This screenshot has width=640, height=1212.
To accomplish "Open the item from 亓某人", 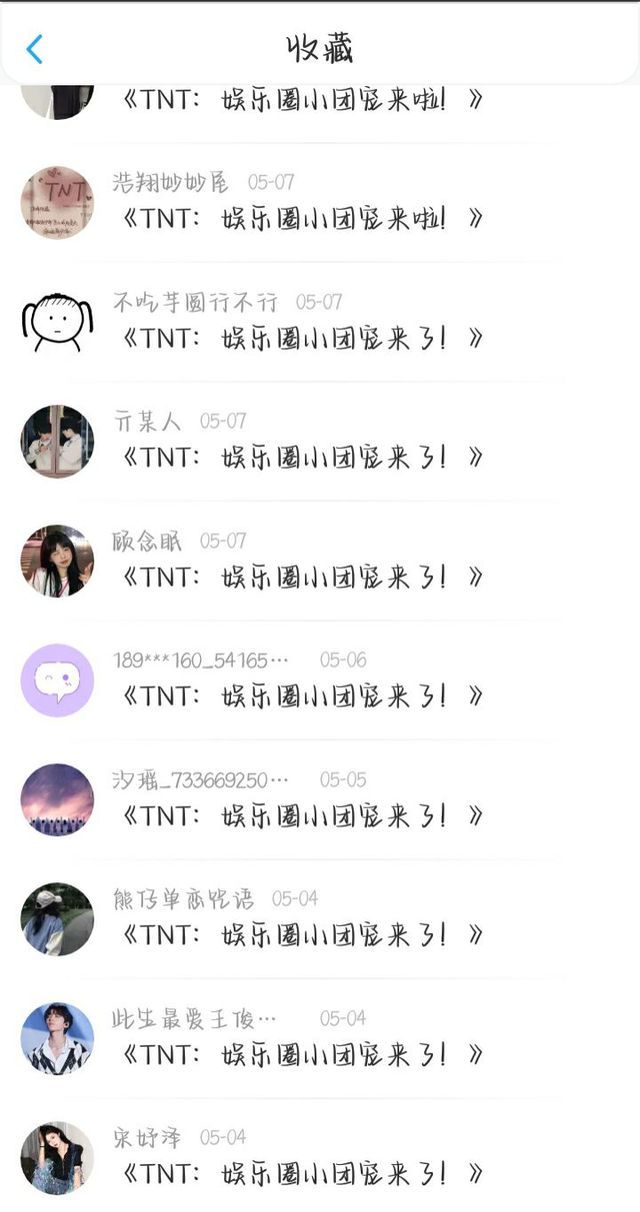I will [300, 457].
